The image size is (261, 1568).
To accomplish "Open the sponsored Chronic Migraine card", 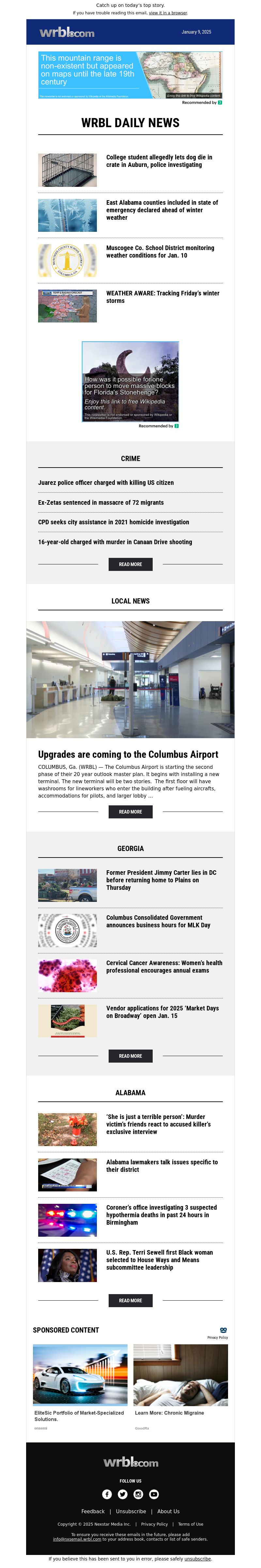I will click(x=169, y=1413).
